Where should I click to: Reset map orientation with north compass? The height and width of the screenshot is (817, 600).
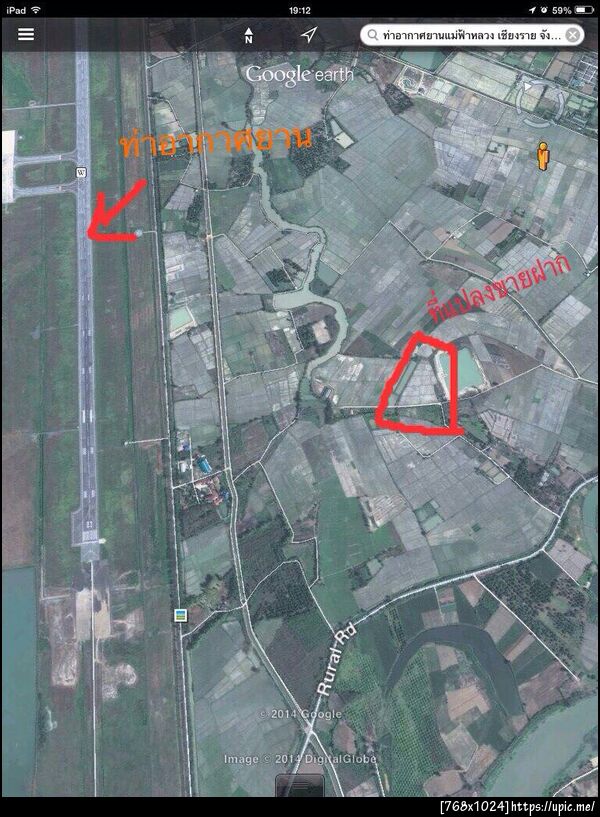tap(248, 36)
